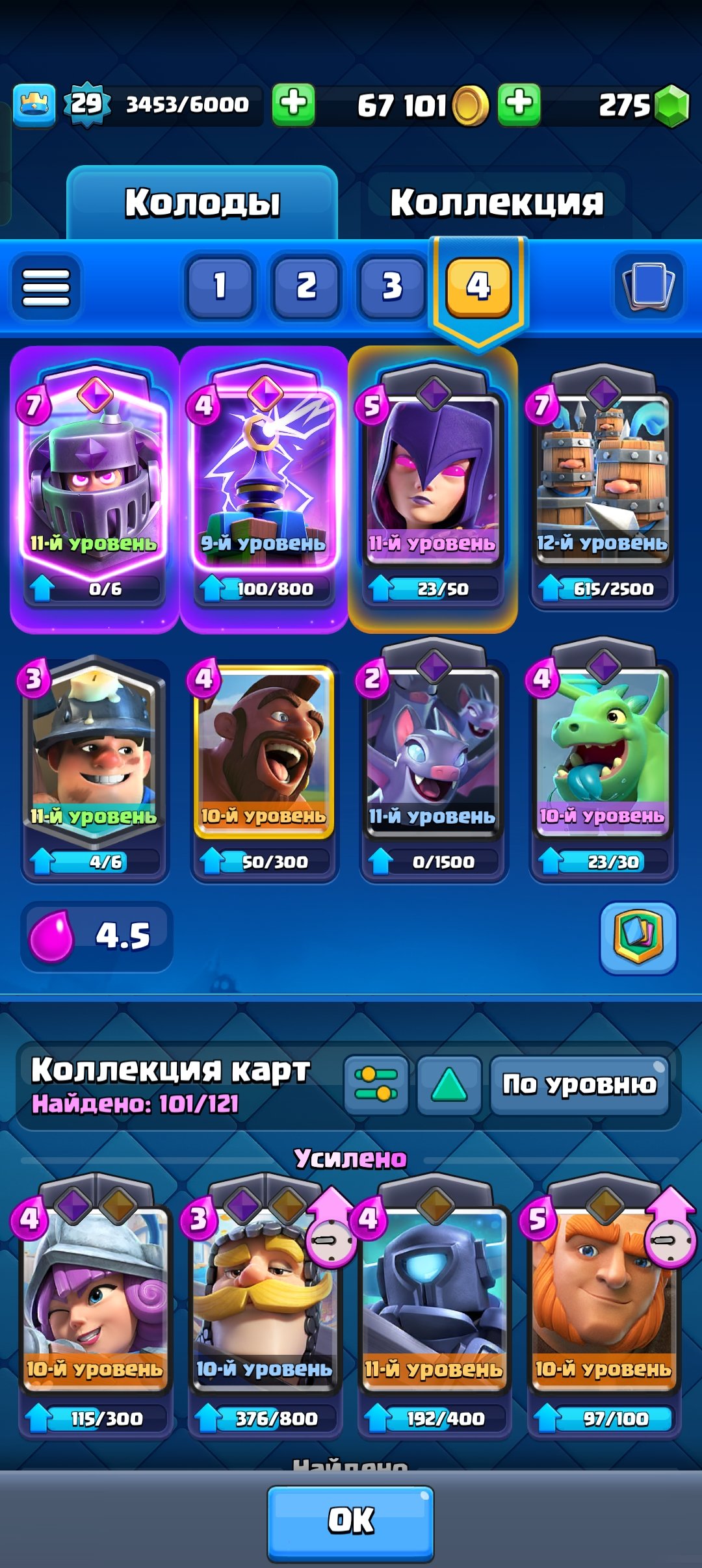
Task: Reverse sort order with the green triangle
Action: point(449,1085)
